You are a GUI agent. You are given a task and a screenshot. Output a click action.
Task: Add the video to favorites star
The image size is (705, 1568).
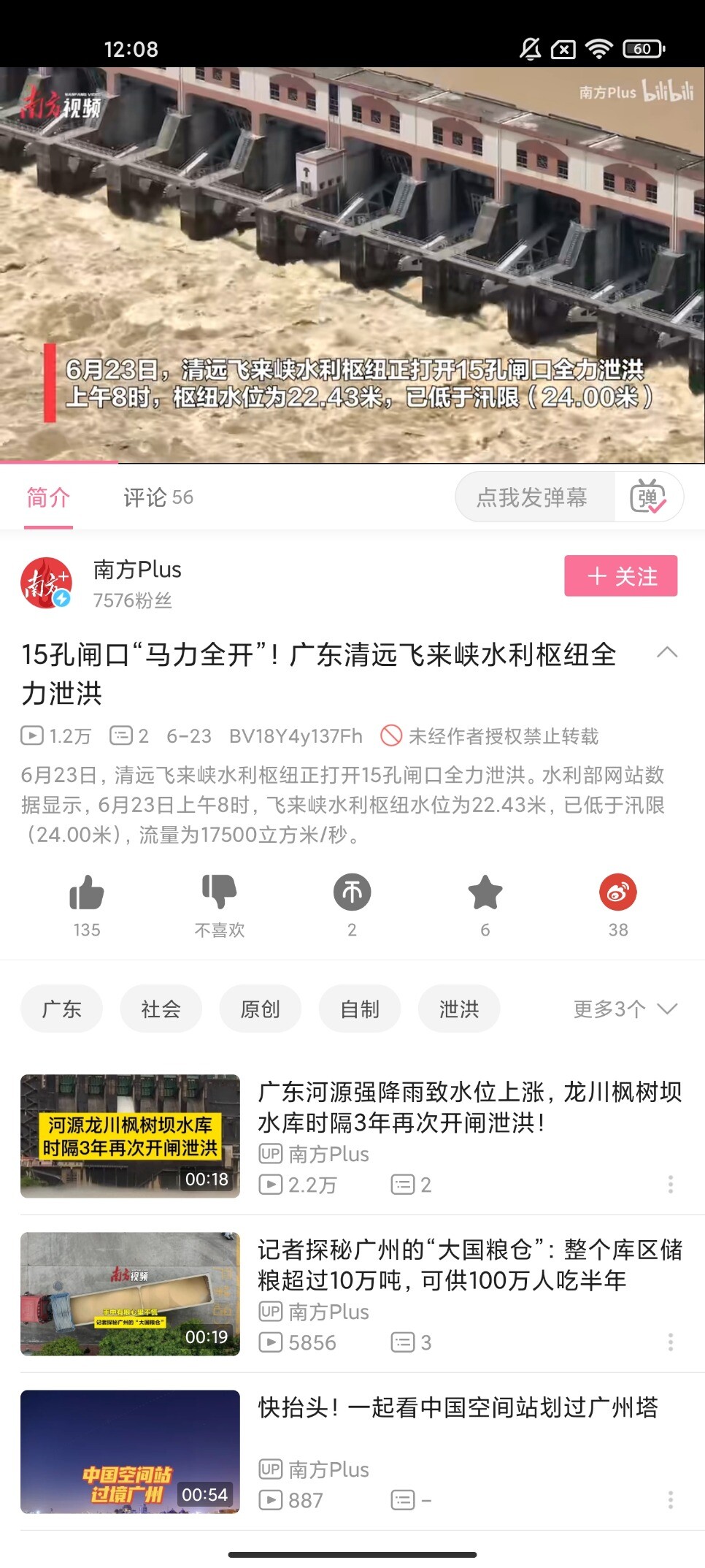[x=485, y=893]
